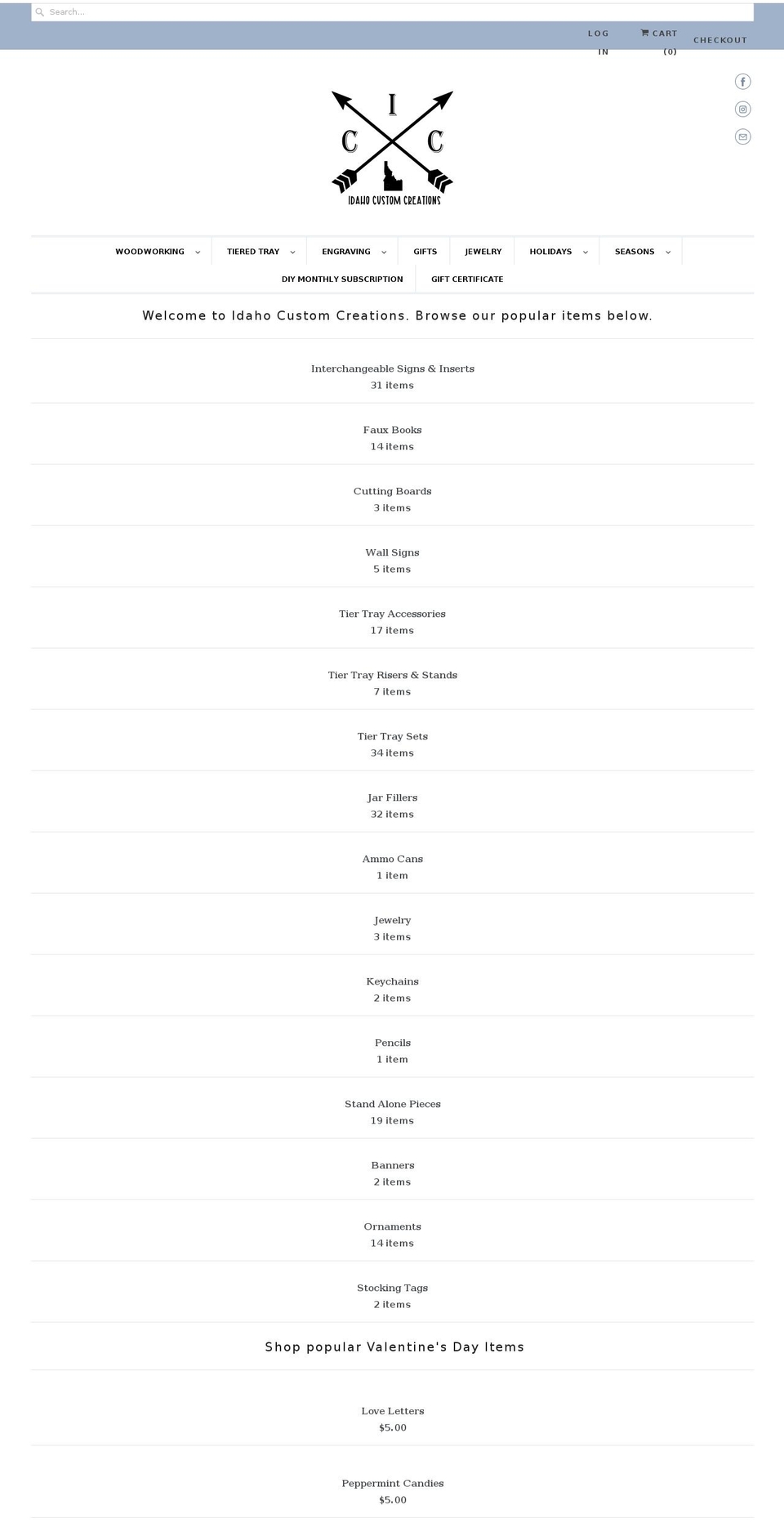Image resolution: width=784 pixels, height=1532 pixels.
Task: Expand the Woodworking menu
Action: pos(157,252)
